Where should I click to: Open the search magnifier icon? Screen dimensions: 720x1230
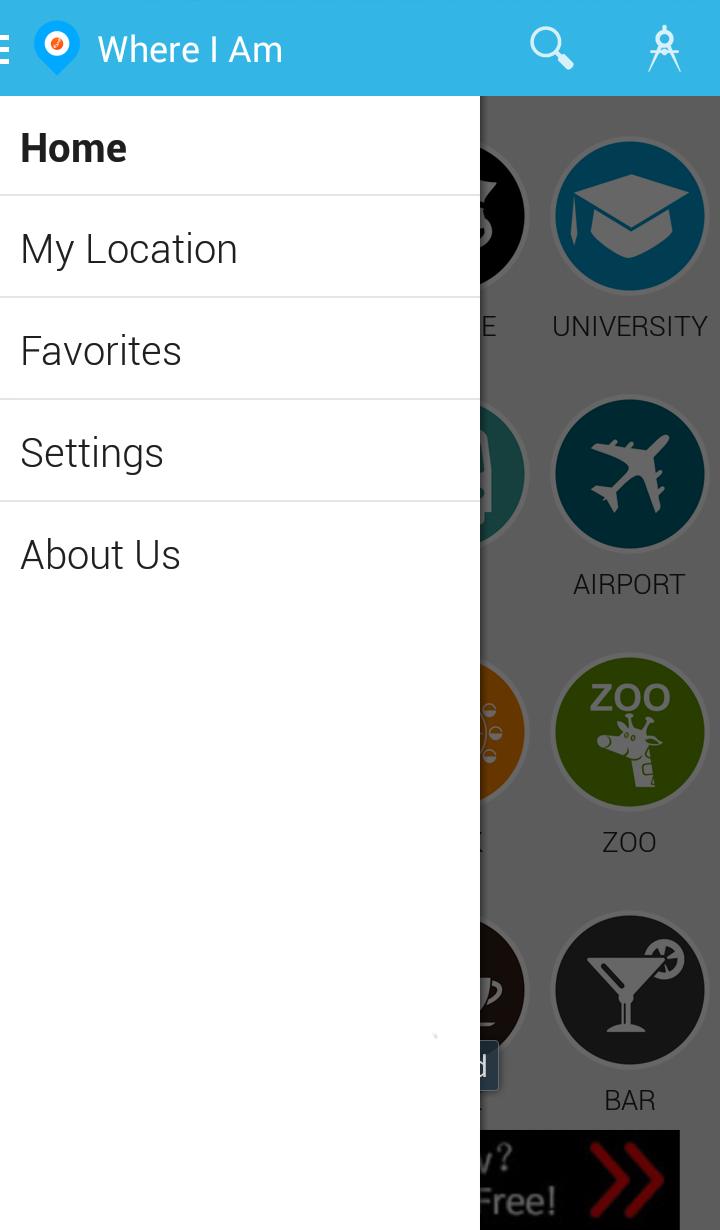(551, 48)
